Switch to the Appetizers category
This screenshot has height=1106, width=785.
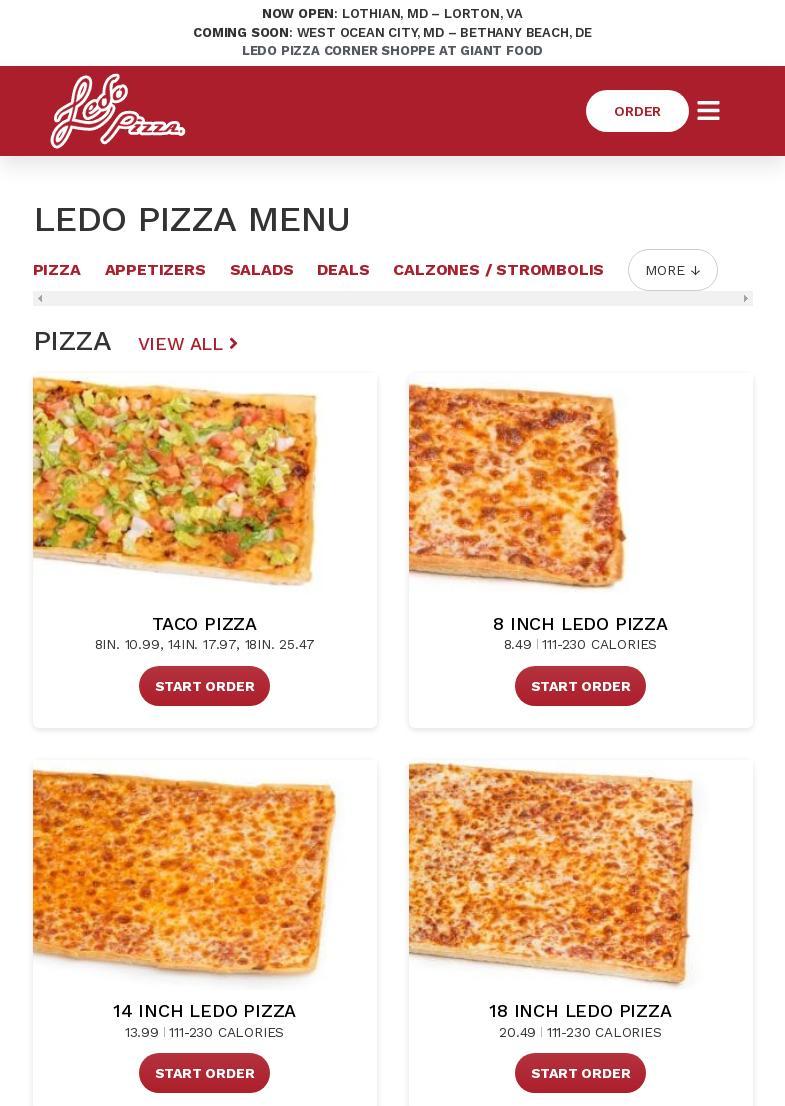(x=155, y=270)
